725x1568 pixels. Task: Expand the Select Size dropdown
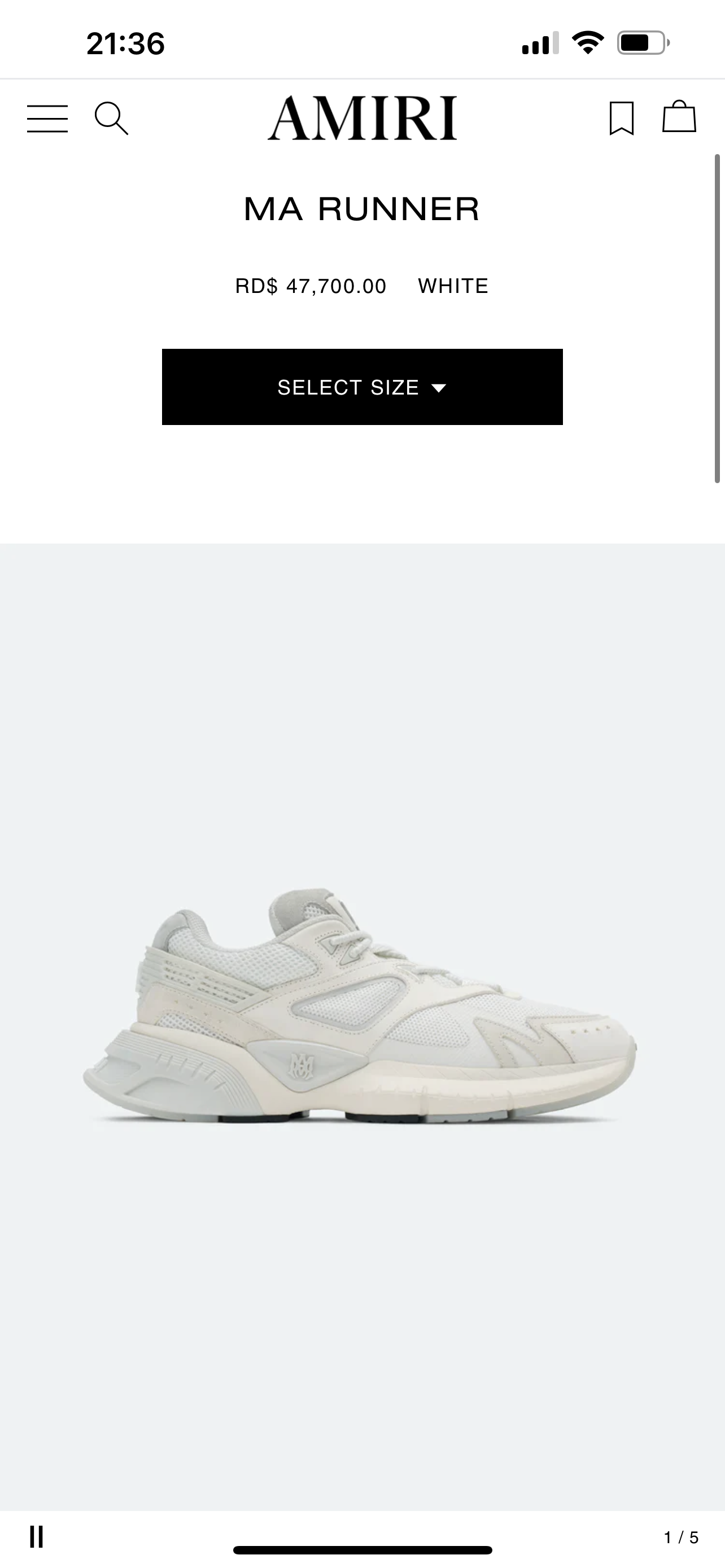tap(362, 387)
